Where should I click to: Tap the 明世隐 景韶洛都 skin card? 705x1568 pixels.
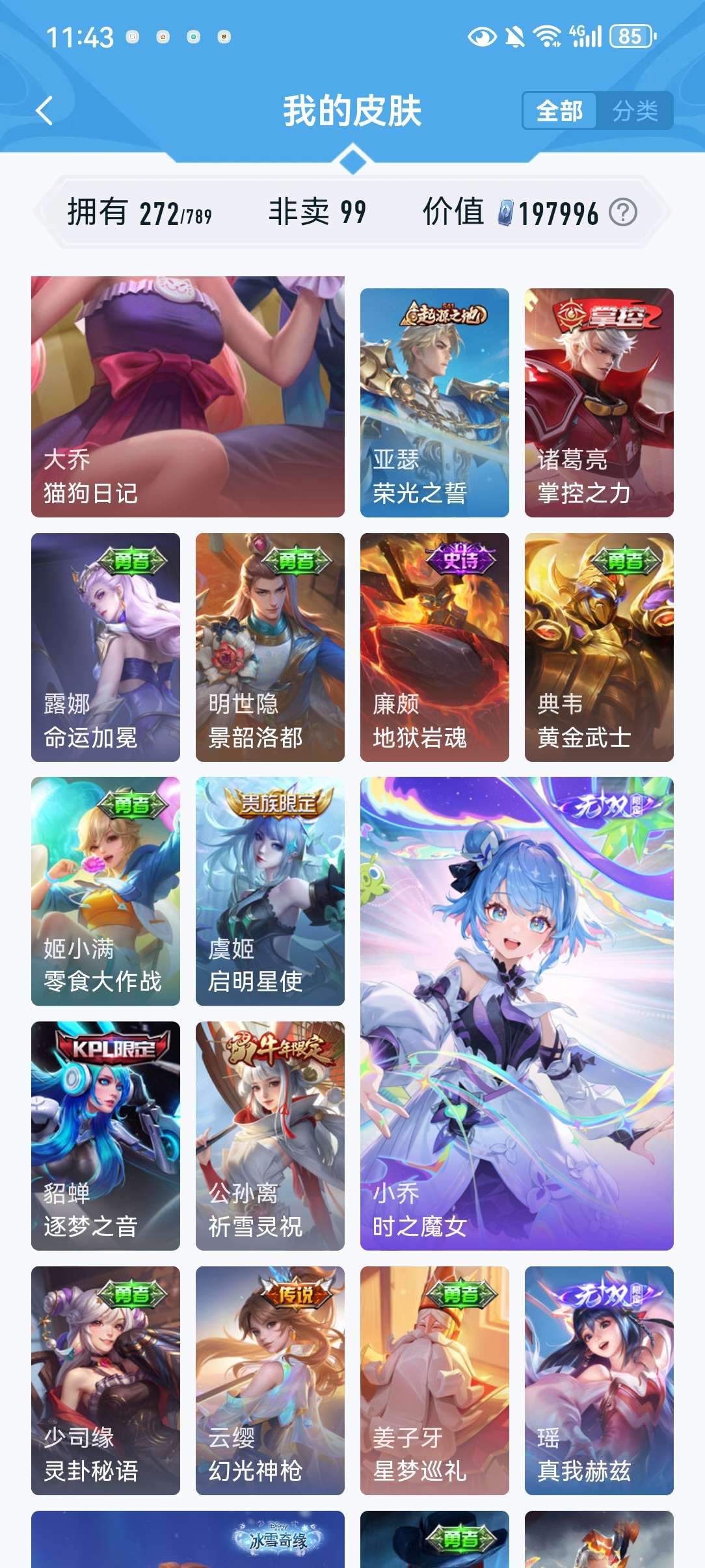click(x=270, y=647)
